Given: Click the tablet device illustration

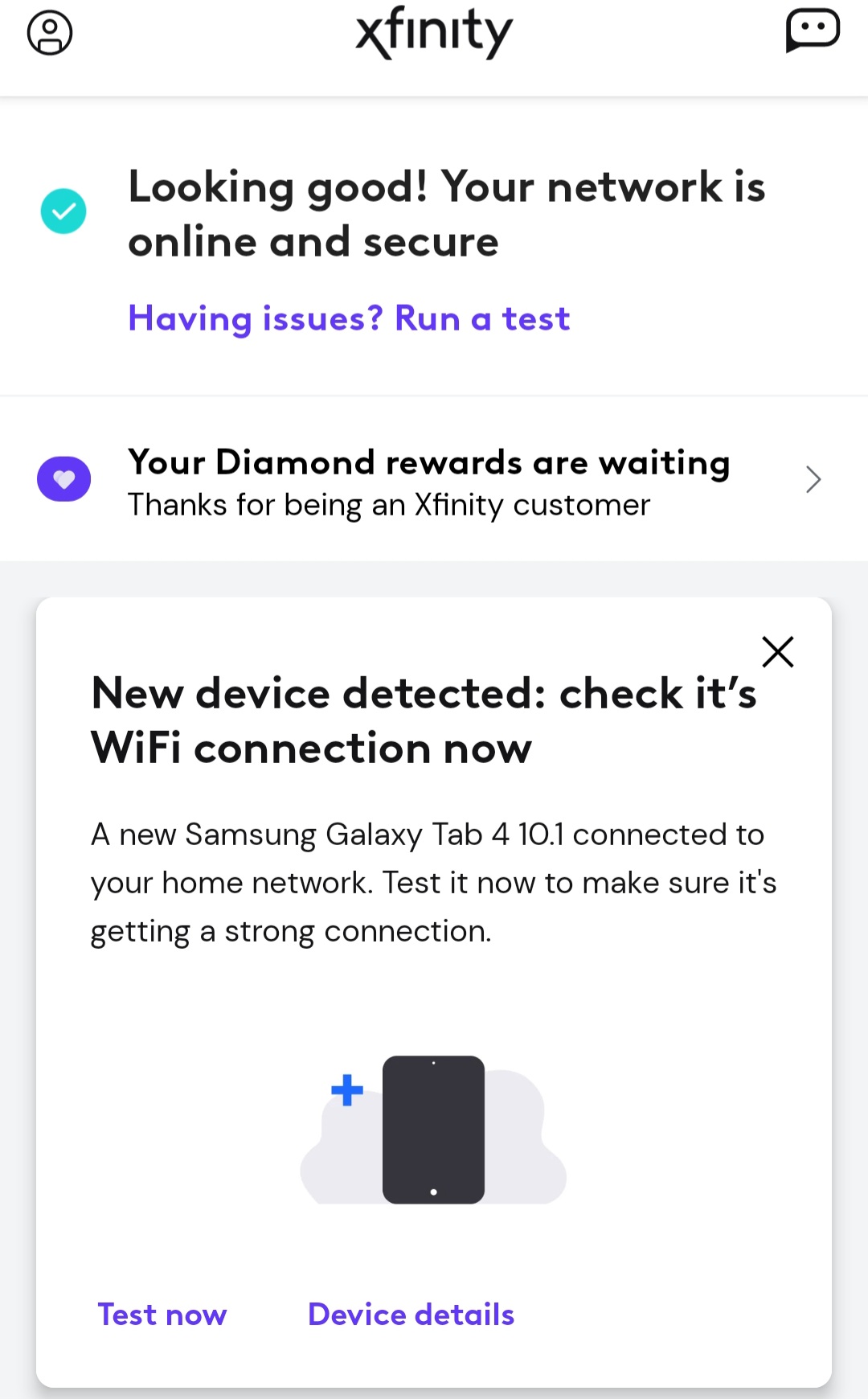Looking at the screenshot, I should [433, 1130].
